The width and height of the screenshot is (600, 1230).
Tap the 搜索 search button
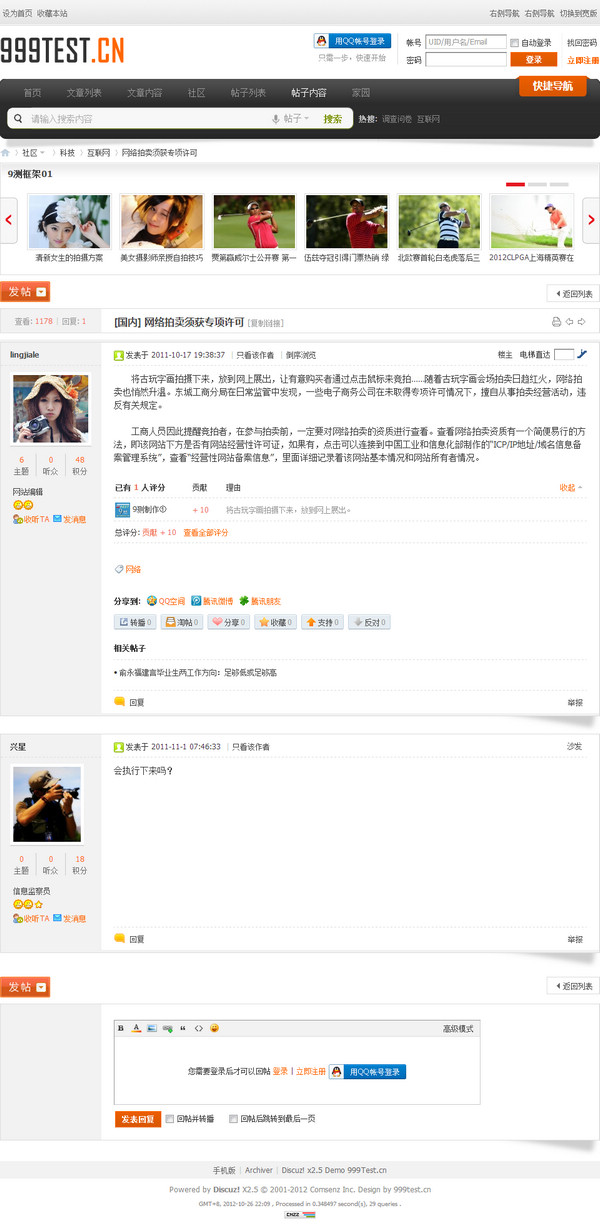tap(333, 119)
